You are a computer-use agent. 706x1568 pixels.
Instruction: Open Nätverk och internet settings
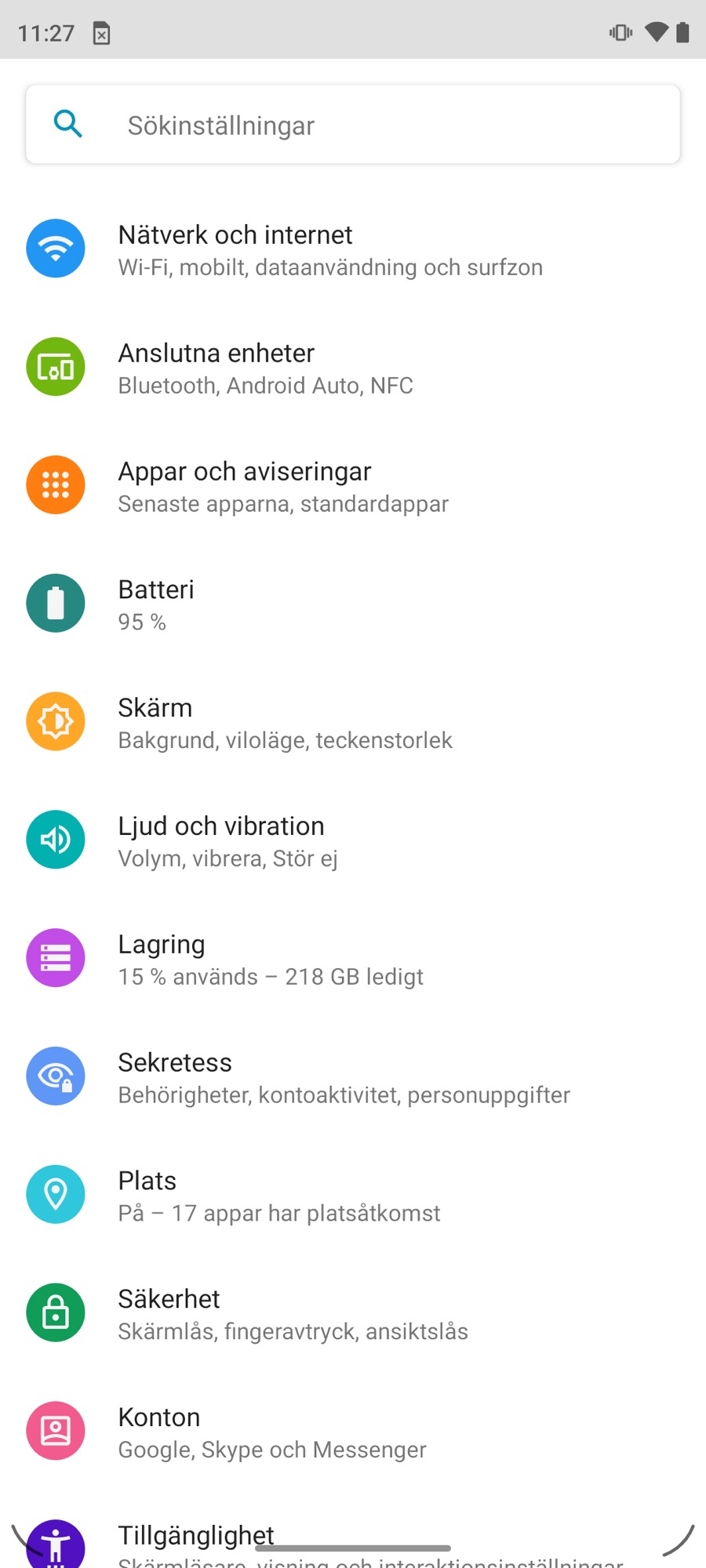tap(329, 249)
